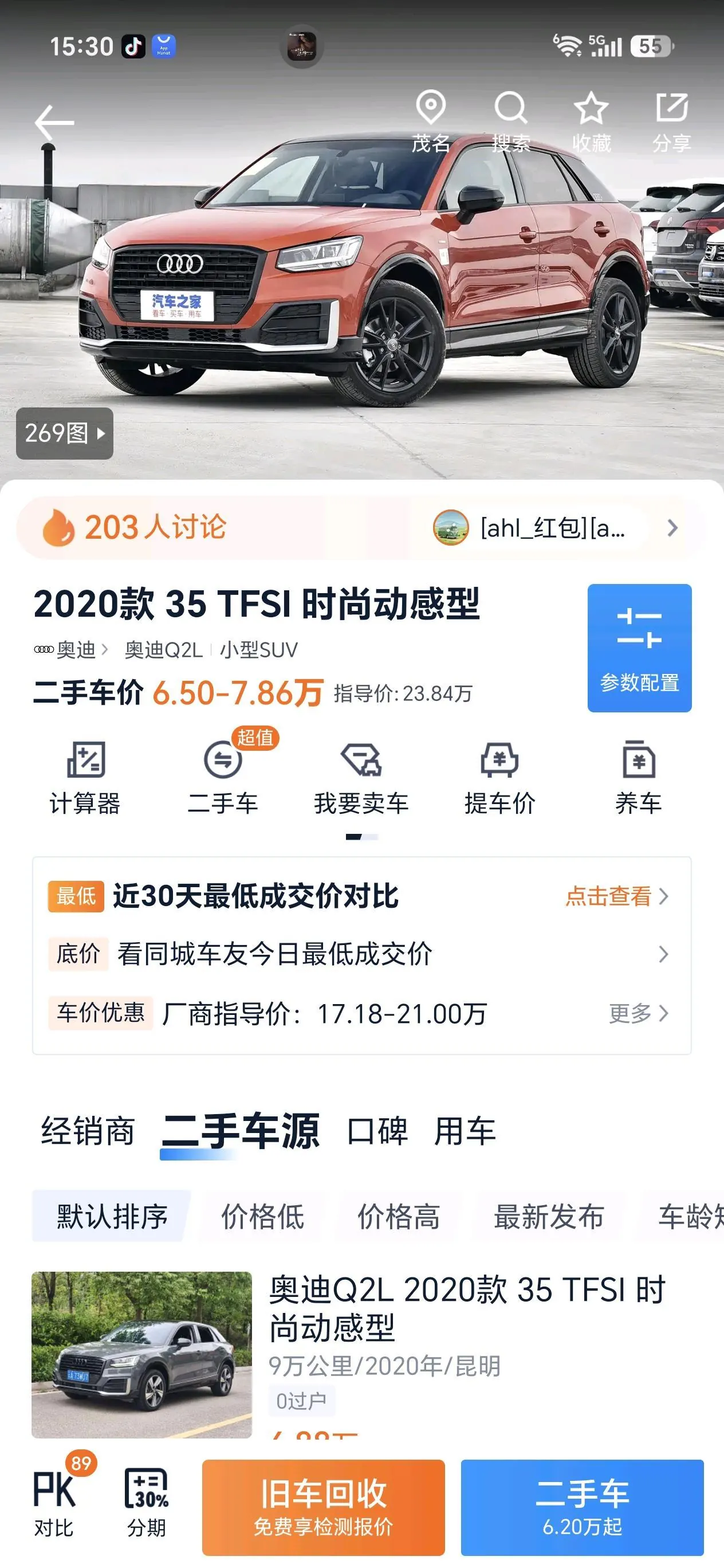Open 参数配置 specifications
The width and height of the screenshot is (724, 1568).
(639, 648)
